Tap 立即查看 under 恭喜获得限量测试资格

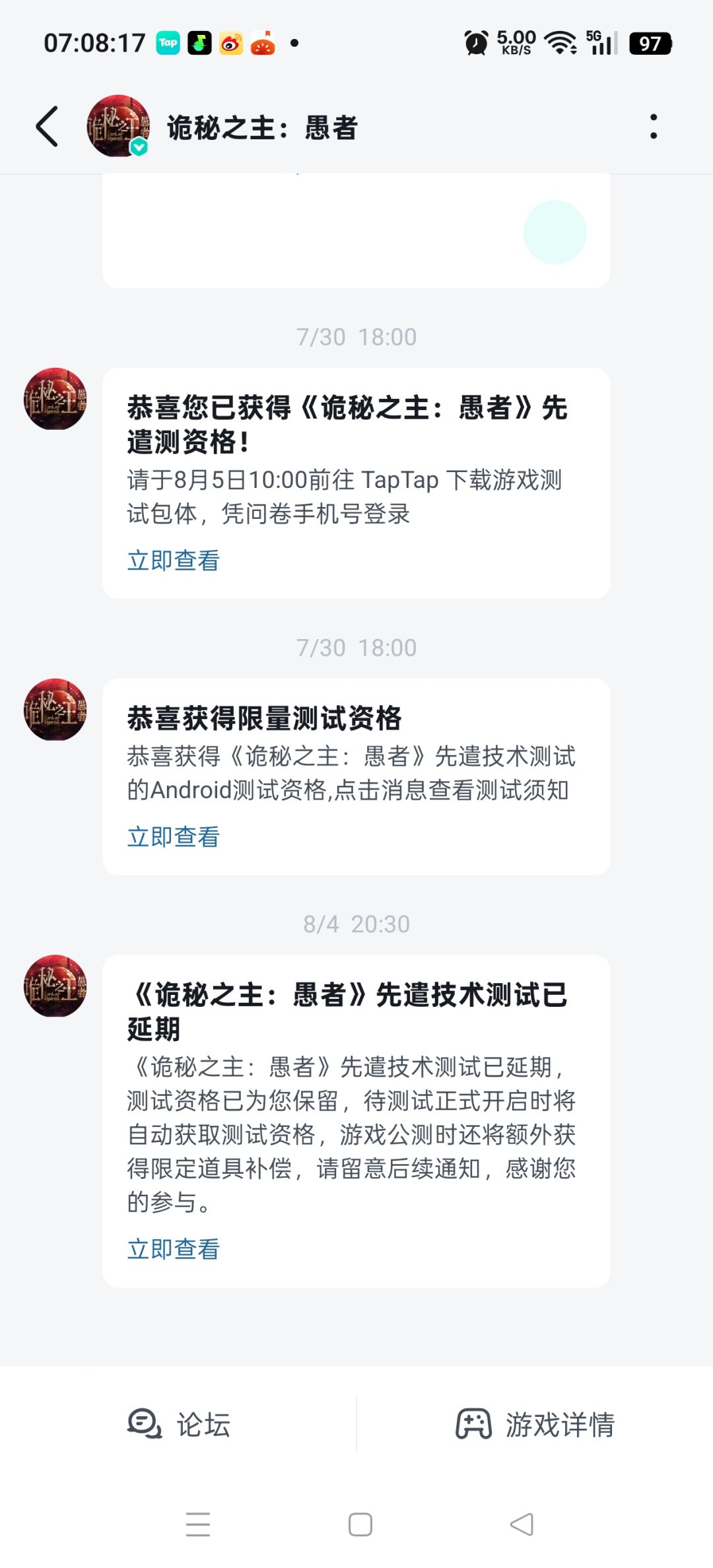click(x=173, y=836)
